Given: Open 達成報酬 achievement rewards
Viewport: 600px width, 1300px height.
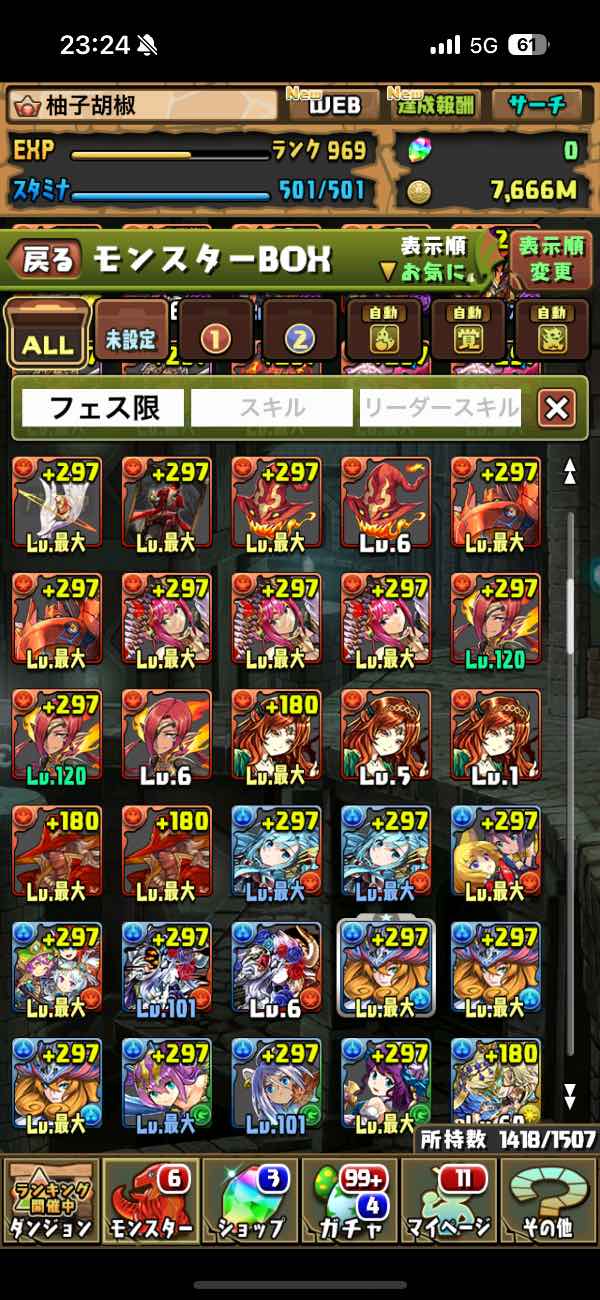Looking at the screenshot, I should [x=437, y=106].
